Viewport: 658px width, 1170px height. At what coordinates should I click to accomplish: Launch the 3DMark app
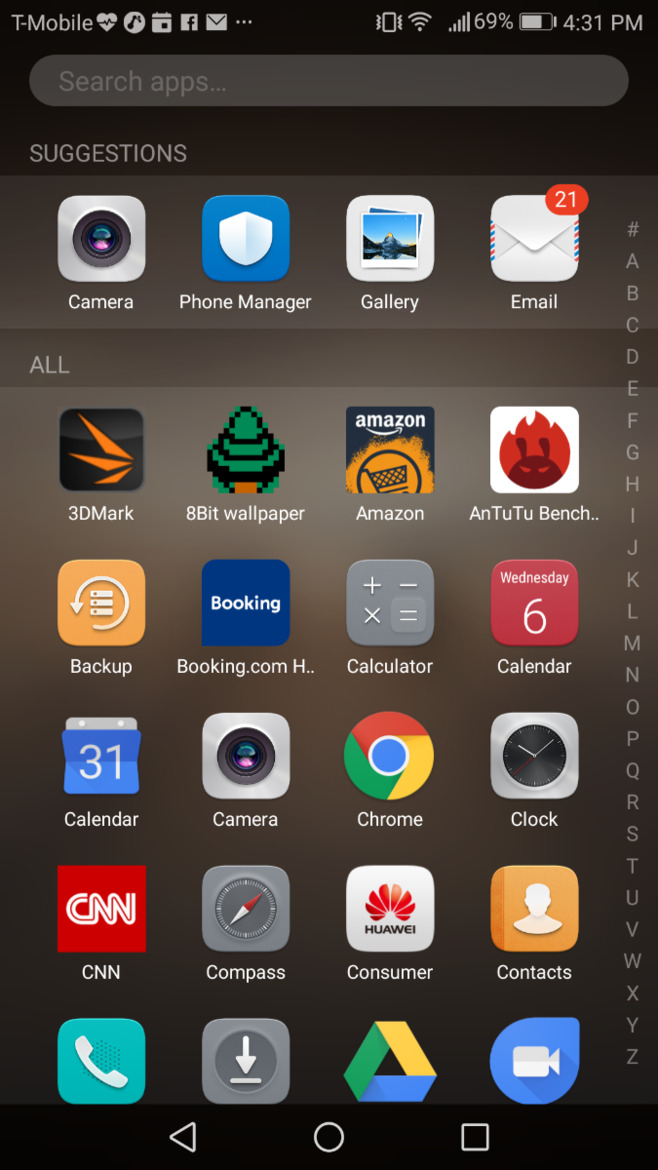[x=101, y=450]
